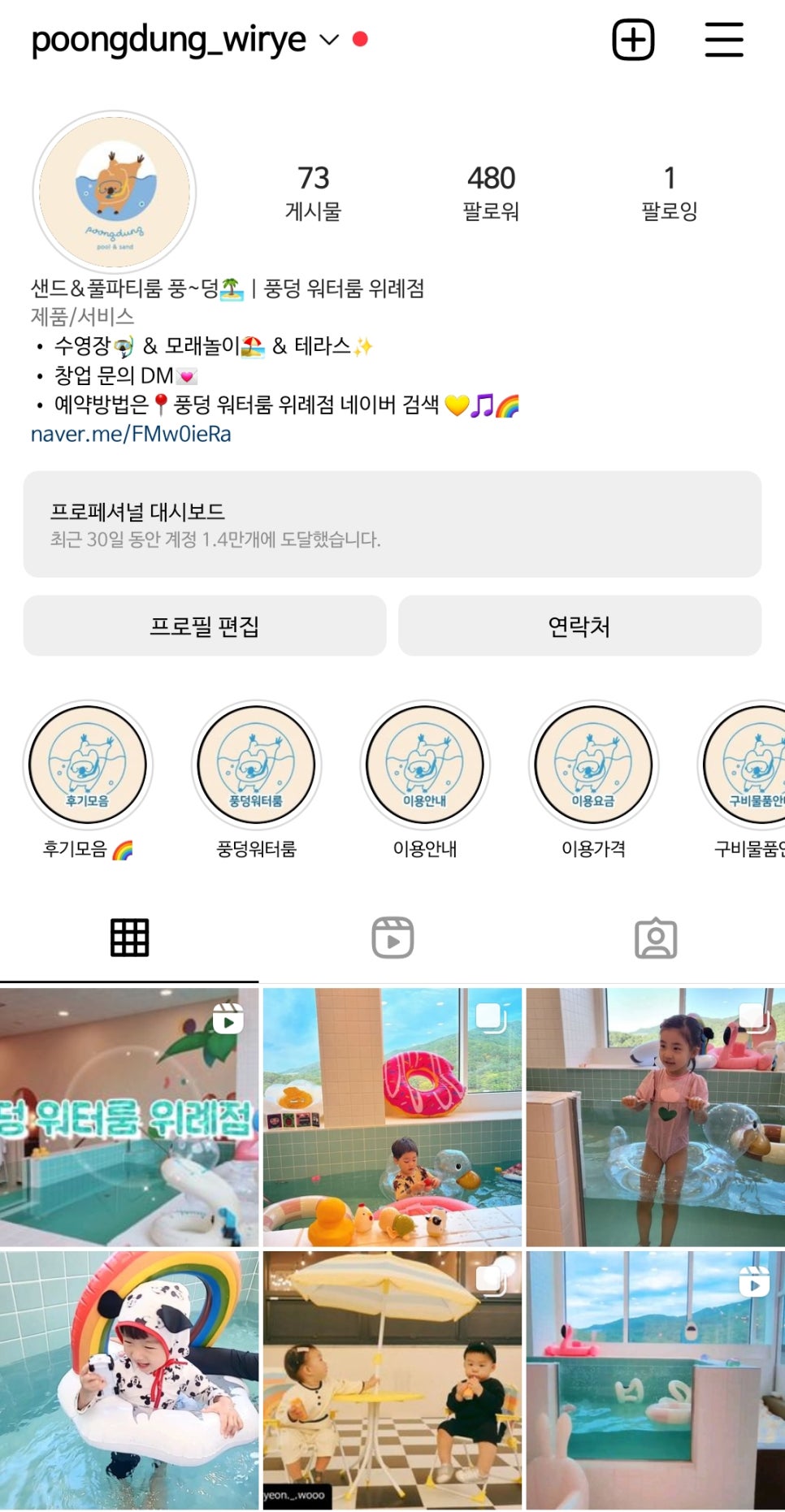Image resolution: width=785 pixels, height=1512 pixels.
Task: Tap the 프로필 편집 button
Action: [x=205, y=626]
